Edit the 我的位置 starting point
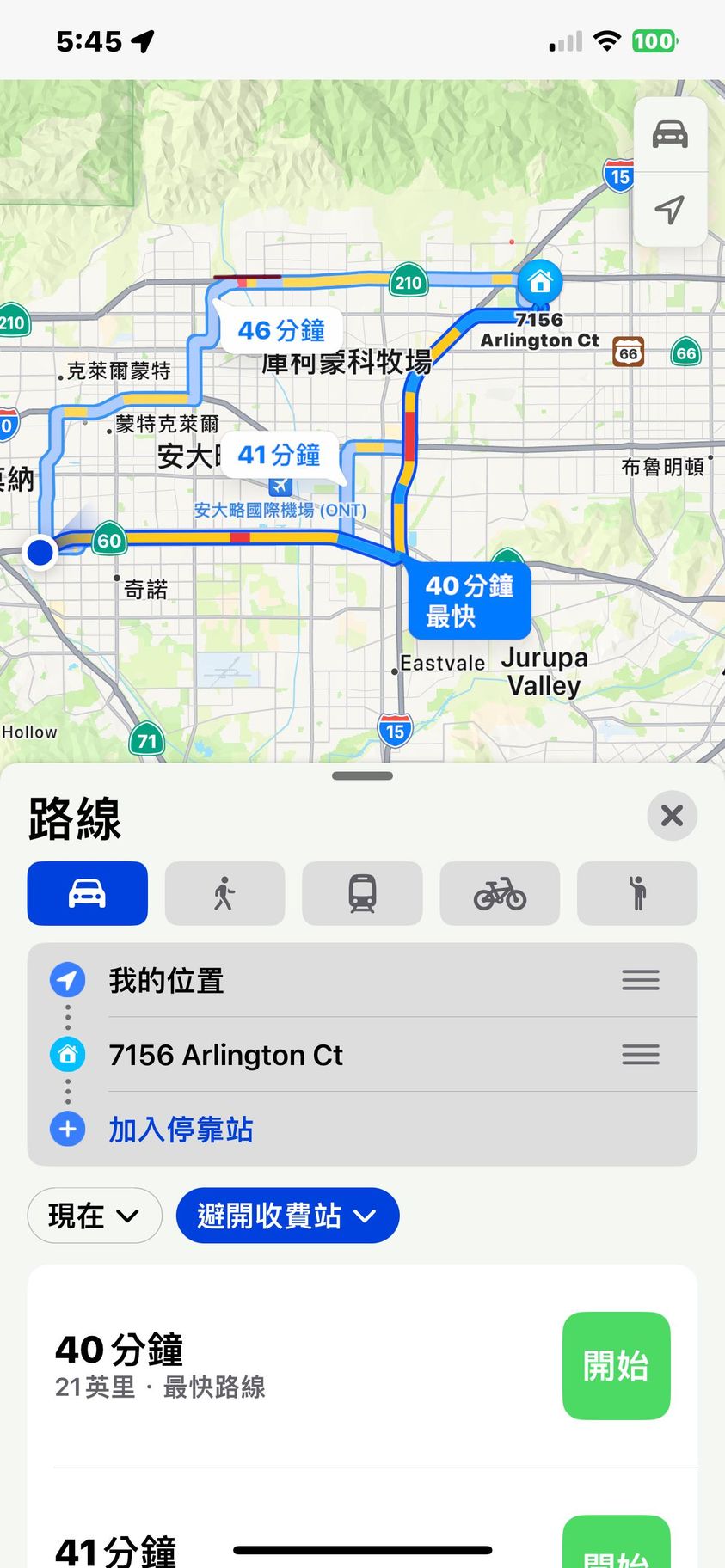 tap(166, 980)
